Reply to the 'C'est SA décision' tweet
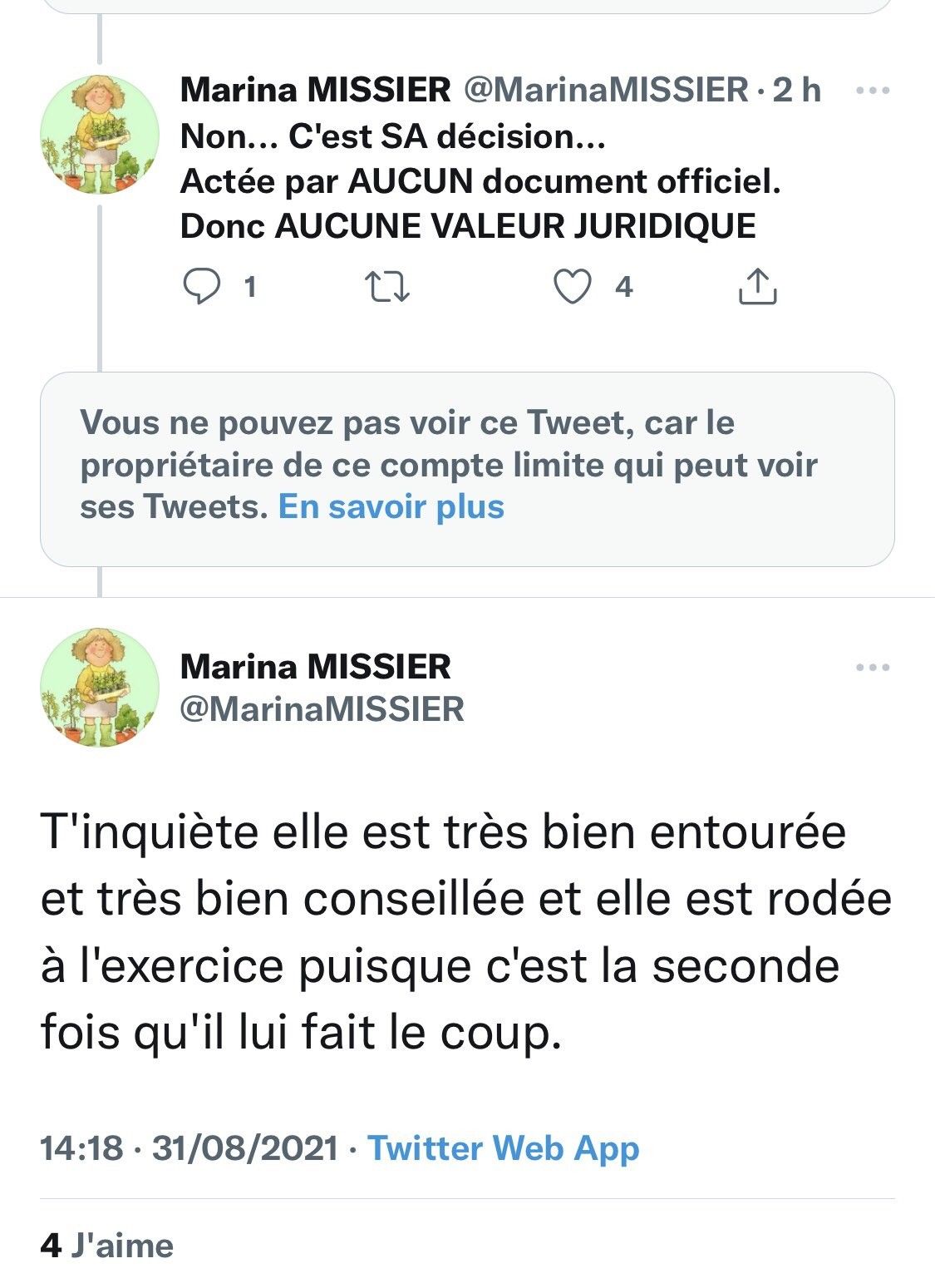 [x=201, y=287]
